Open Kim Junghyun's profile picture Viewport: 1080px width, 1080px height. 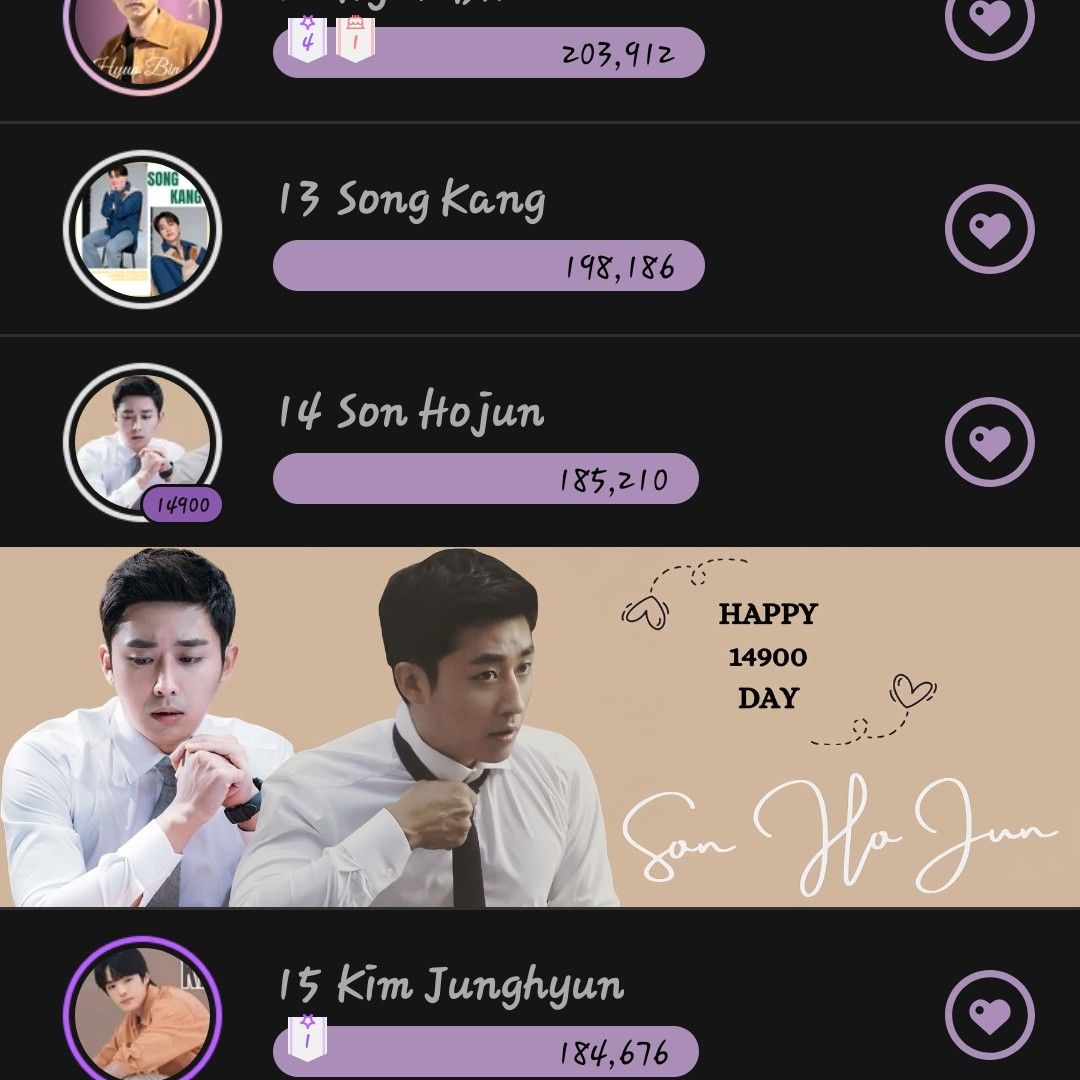142,1012
